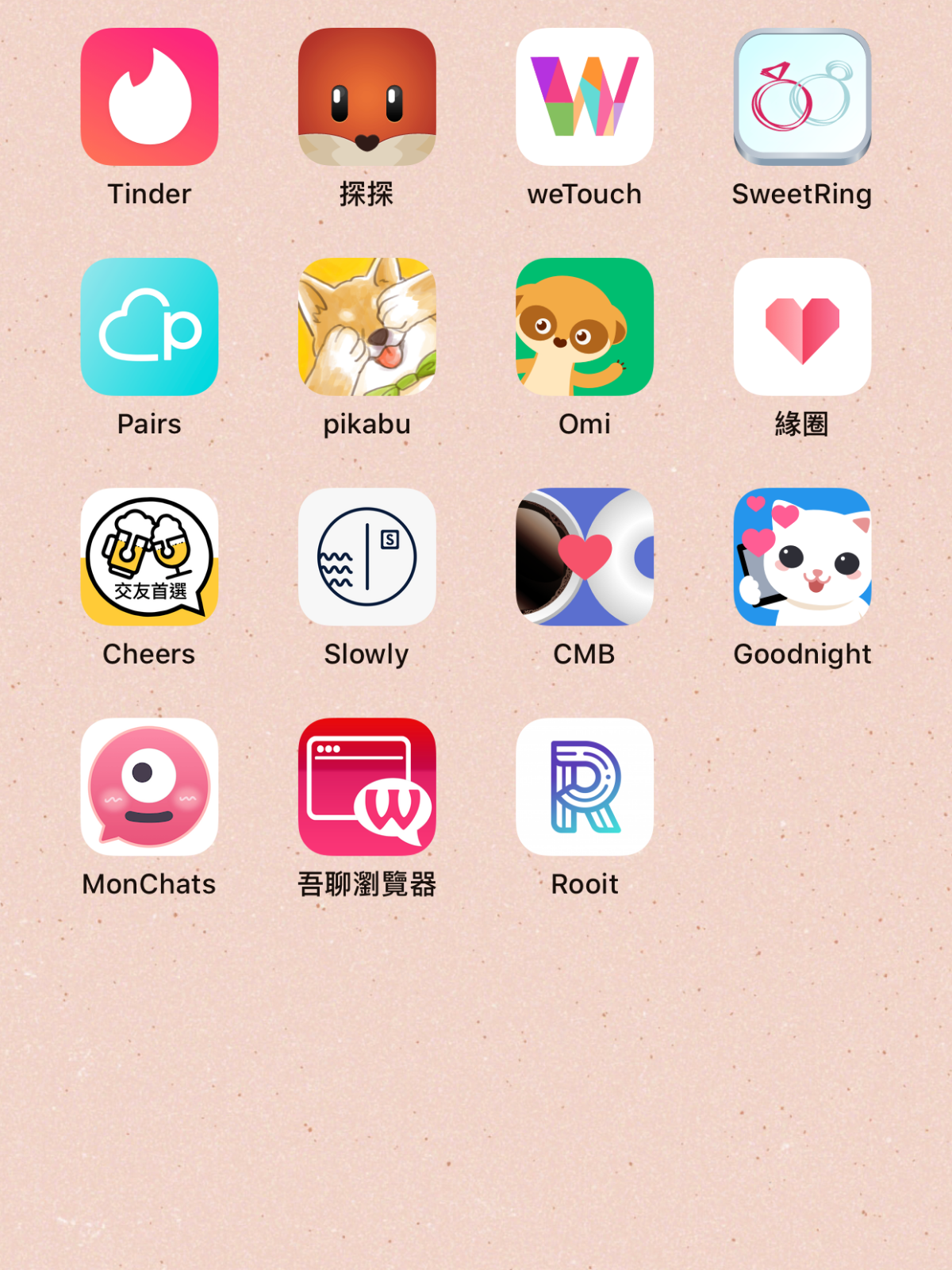The width and height of the screenshot is (952, 1270).
Task: Open the Cheers app
Action: coord(149,557)
